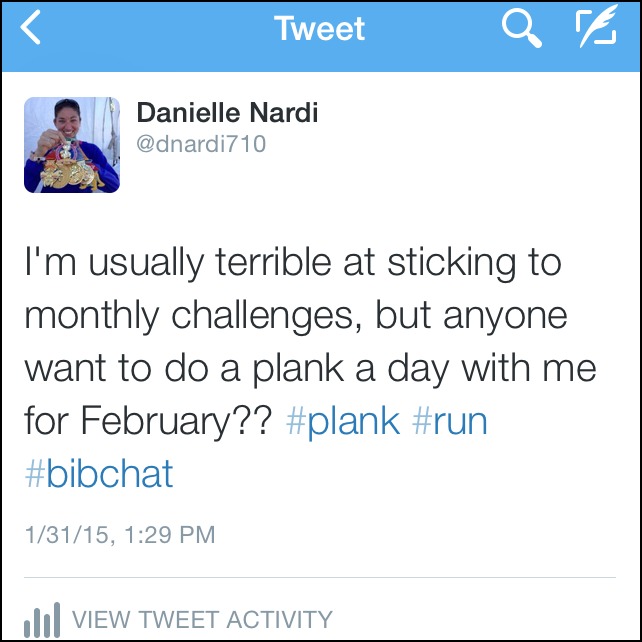
Task: Open the @dnardi710 profile handle
Action: tap(201, 144)
